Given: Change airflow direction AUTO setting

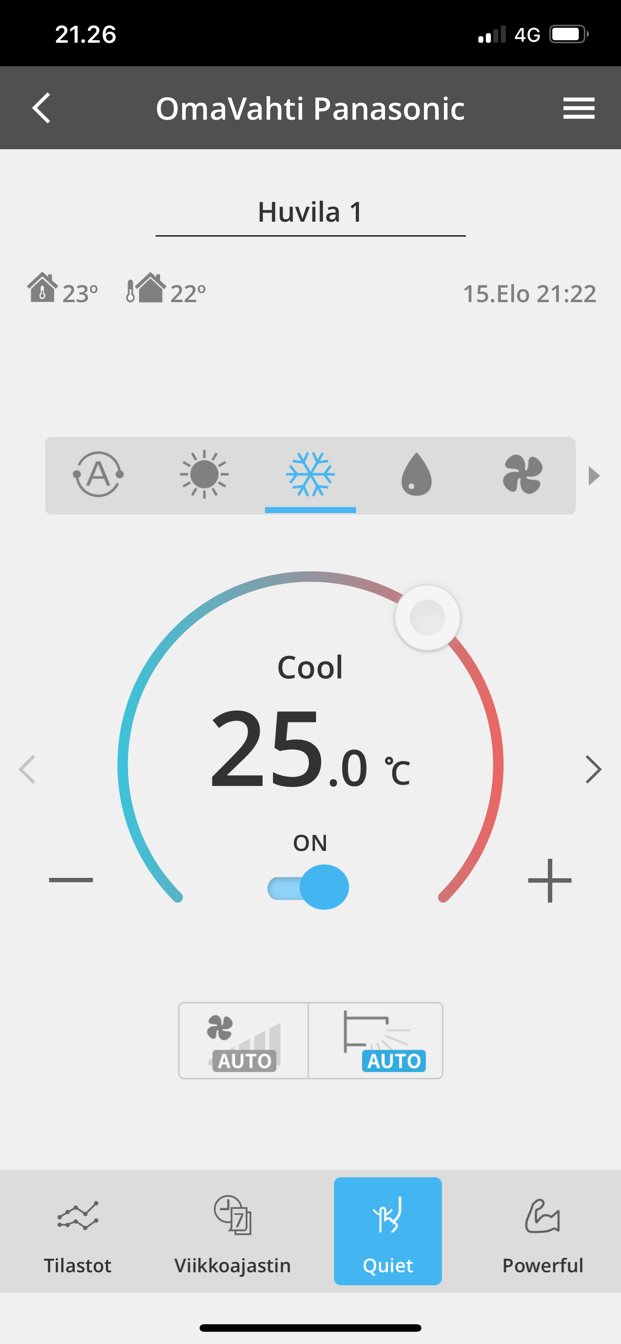Looking at the screenshot, I should [x=376, y=1041].
